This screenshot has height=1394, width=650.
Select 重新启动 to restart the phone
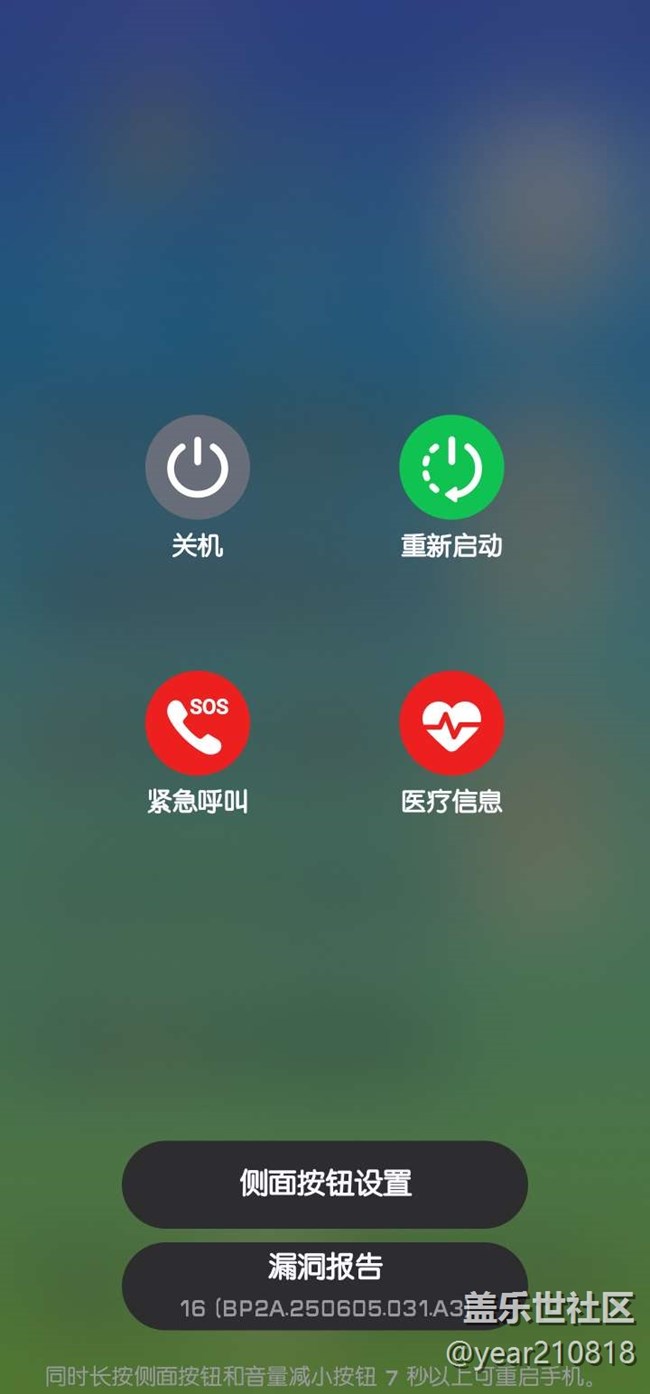tap(451, 468)
